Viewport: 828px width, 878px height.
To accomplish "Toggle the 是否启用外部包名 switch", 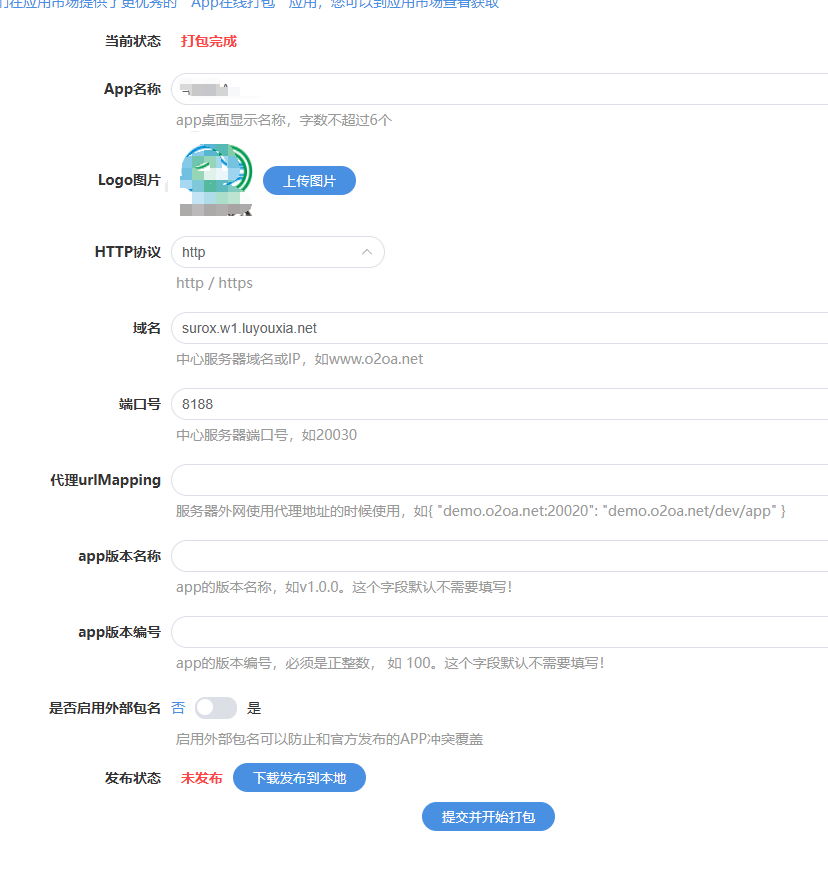I will [x=216, y=708].
